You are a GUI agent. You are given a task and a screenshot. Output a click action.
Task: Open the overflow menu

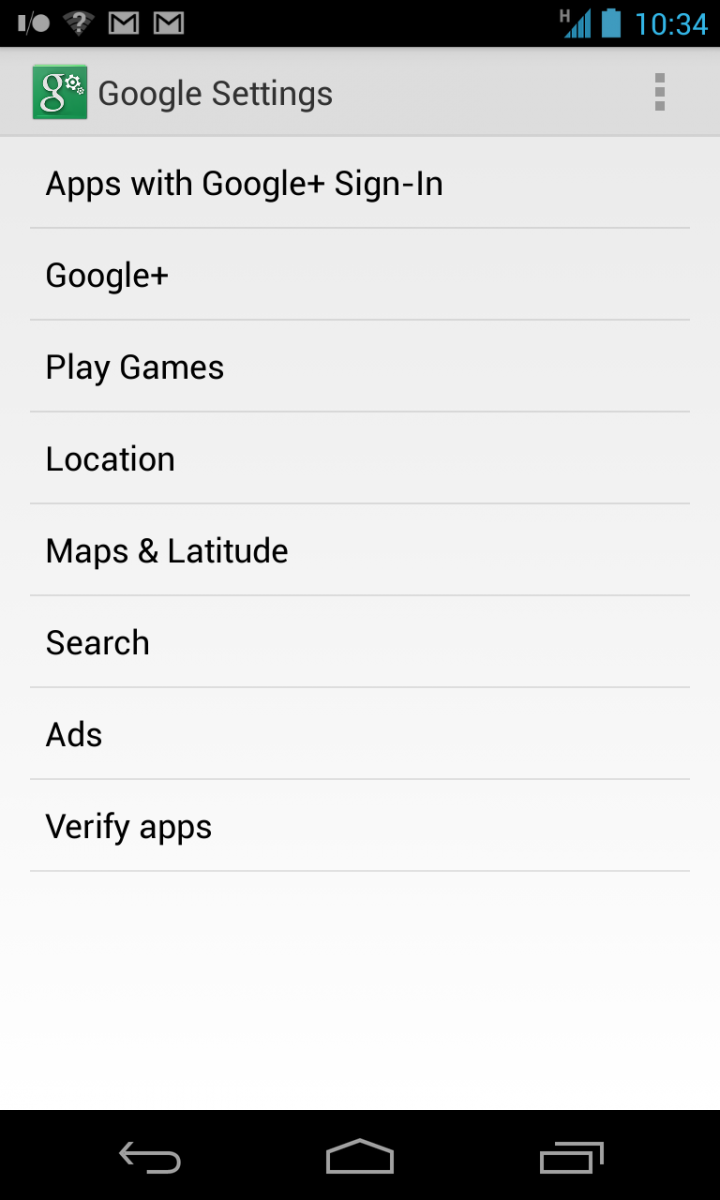659,93
